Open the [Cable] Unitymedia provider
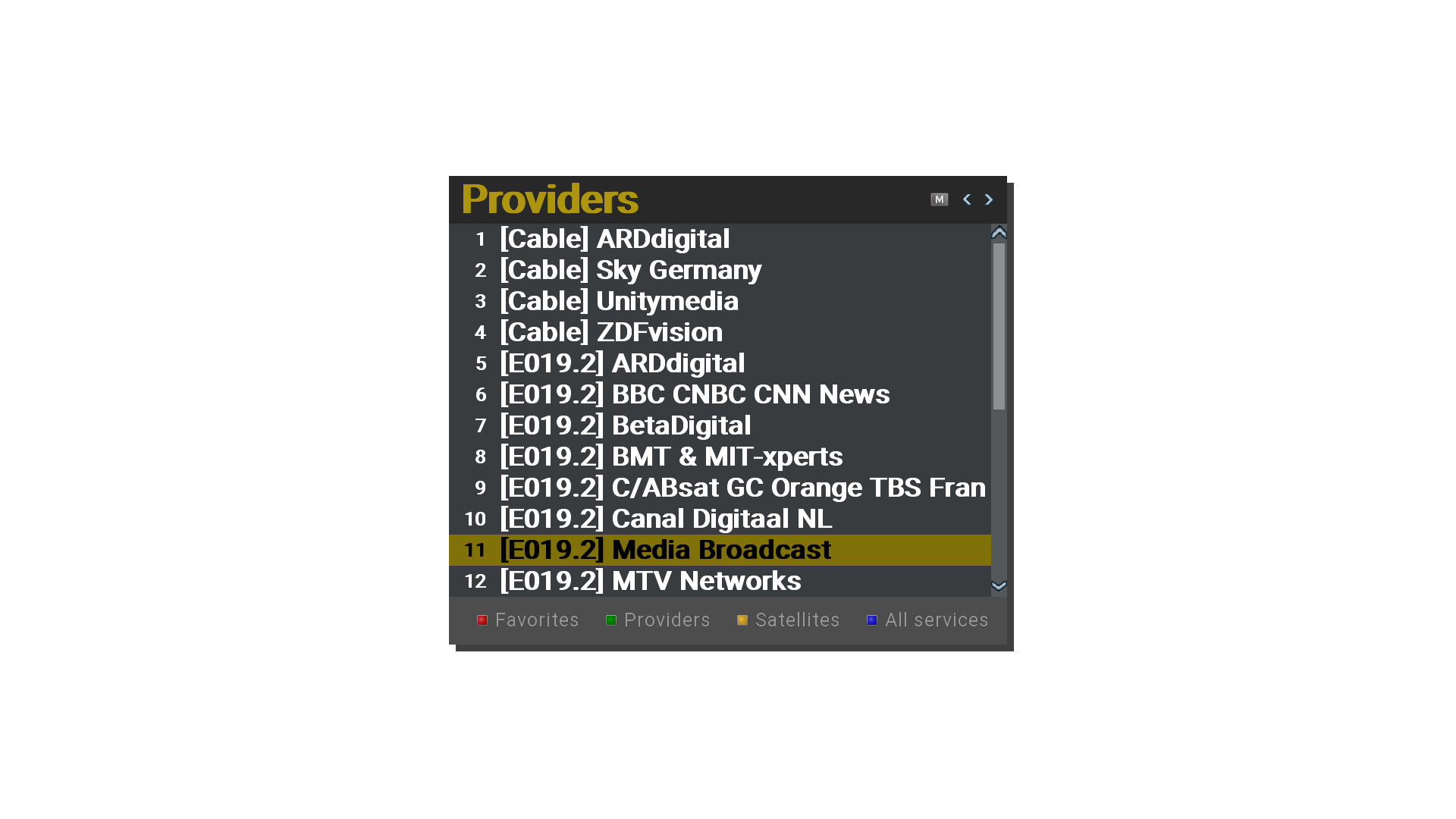Viewport: 1456px width, 819px height. 618,301
